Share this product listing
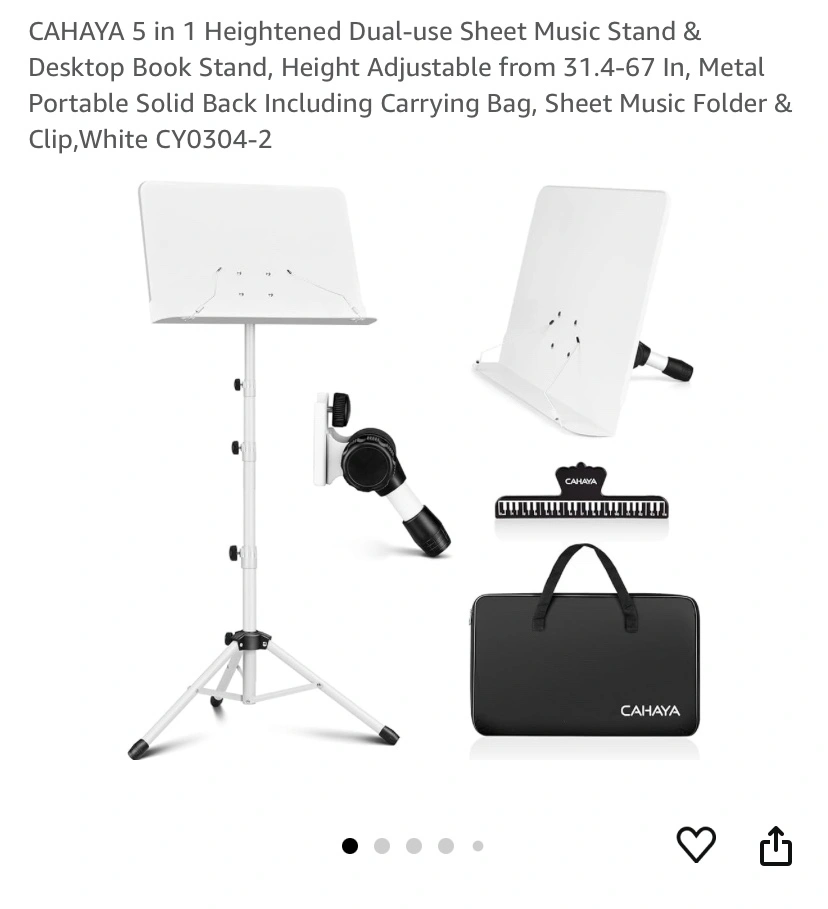 click(x=775, y=846)
